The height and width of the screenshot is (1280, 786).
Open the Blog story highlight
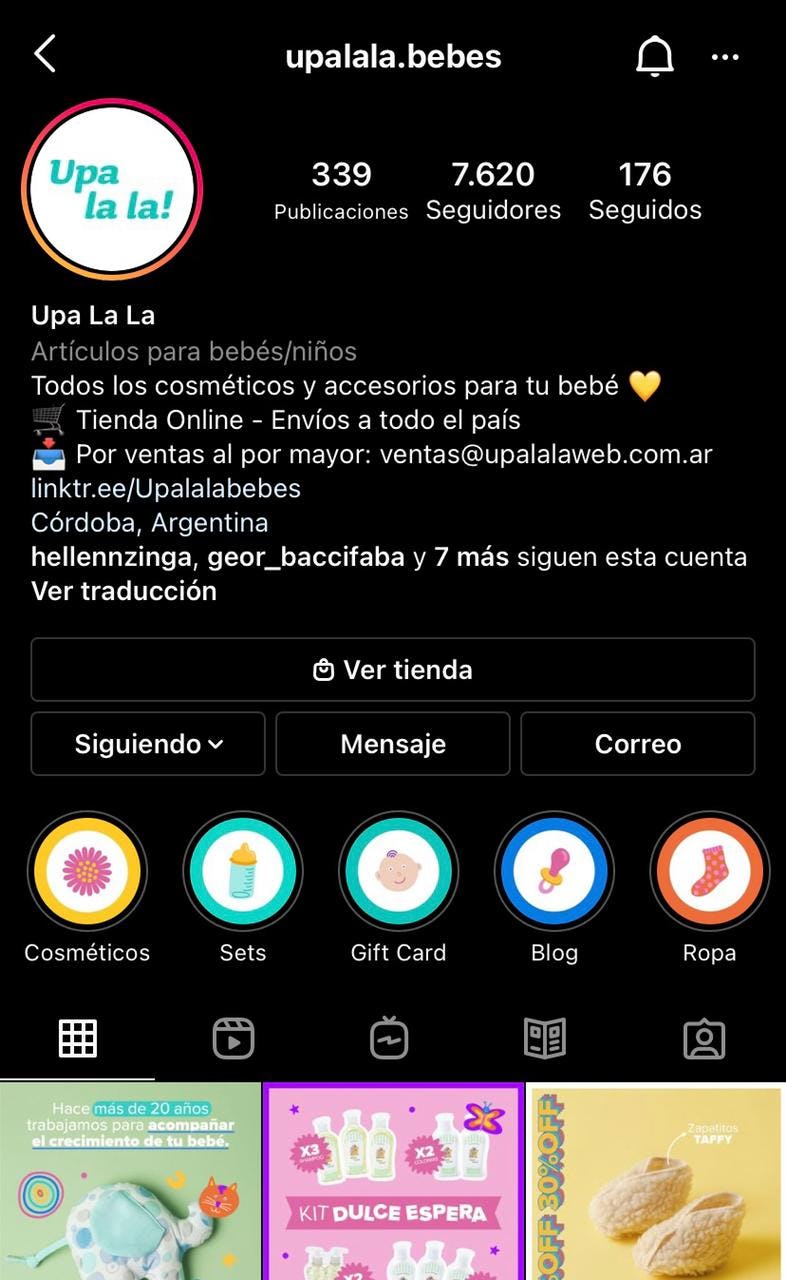[554, 871]
